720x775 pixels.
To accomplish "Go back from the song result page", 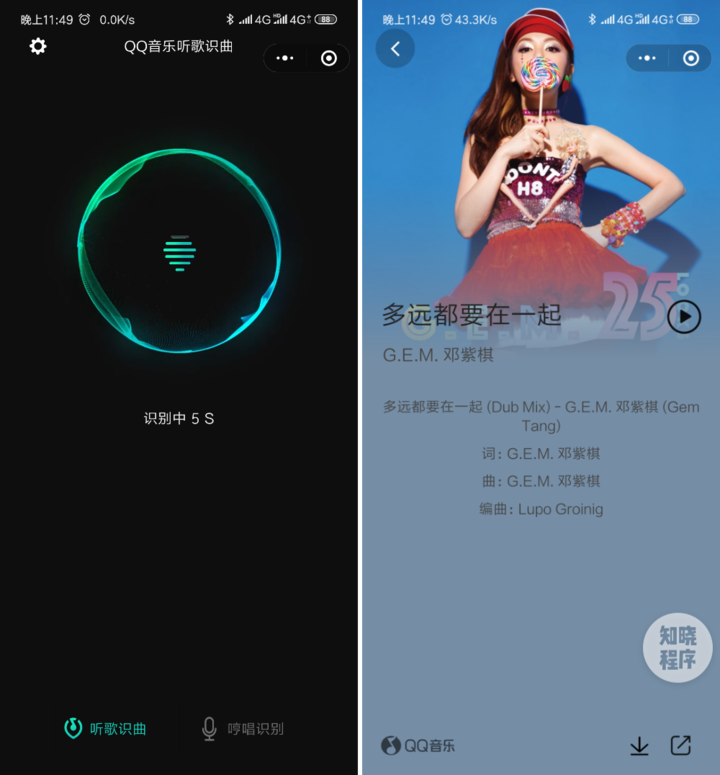I will (x=395, y=48).
